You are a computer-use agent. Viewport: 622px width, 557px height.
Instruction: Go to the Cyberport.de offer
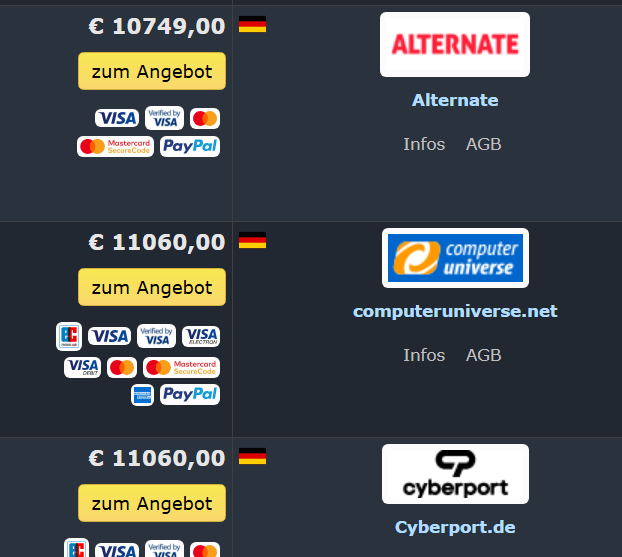click(152, 503)
